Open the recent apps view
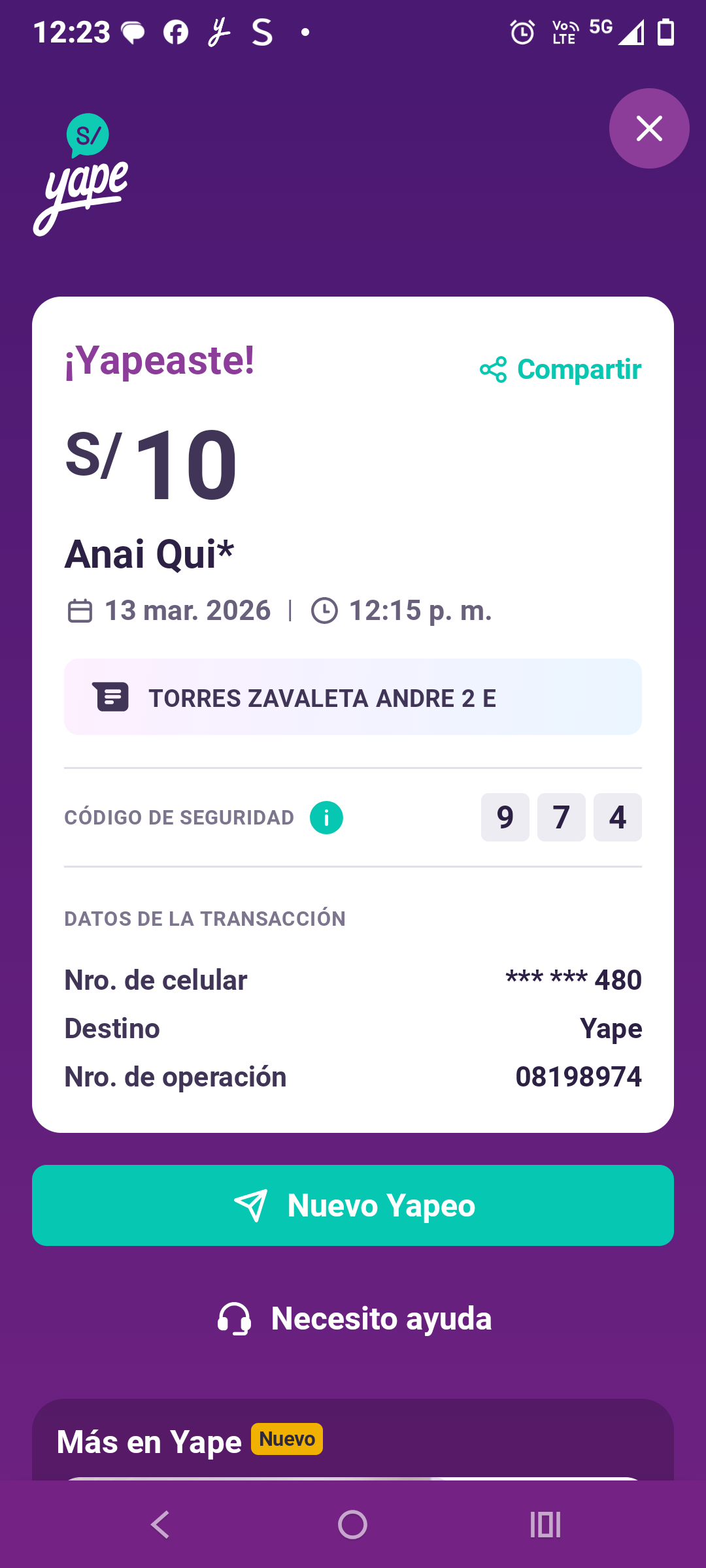Screen dimensions: 706x1568 click(x=545, y=1525)
